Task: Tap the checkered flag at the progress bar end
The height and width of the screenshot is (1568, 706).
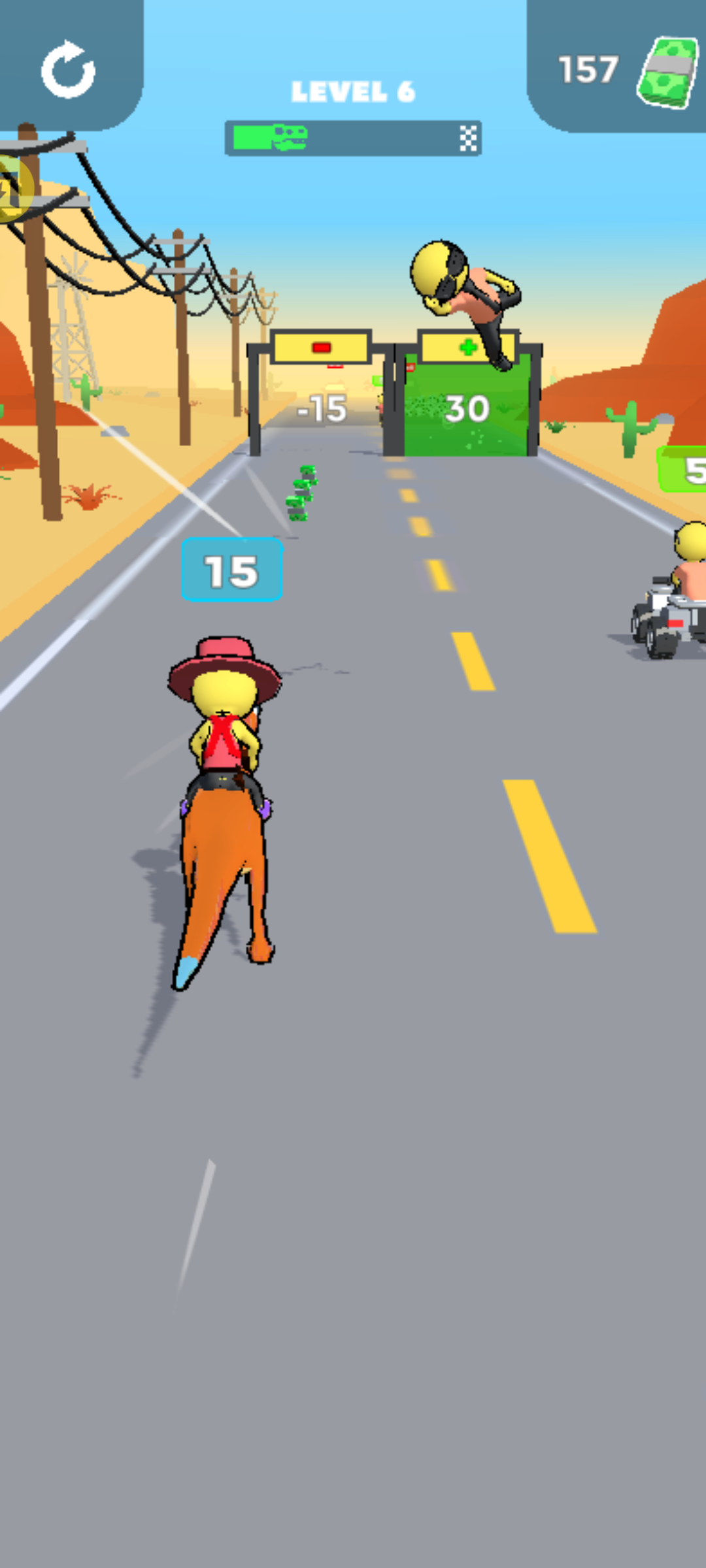Action: coord(465,140)
